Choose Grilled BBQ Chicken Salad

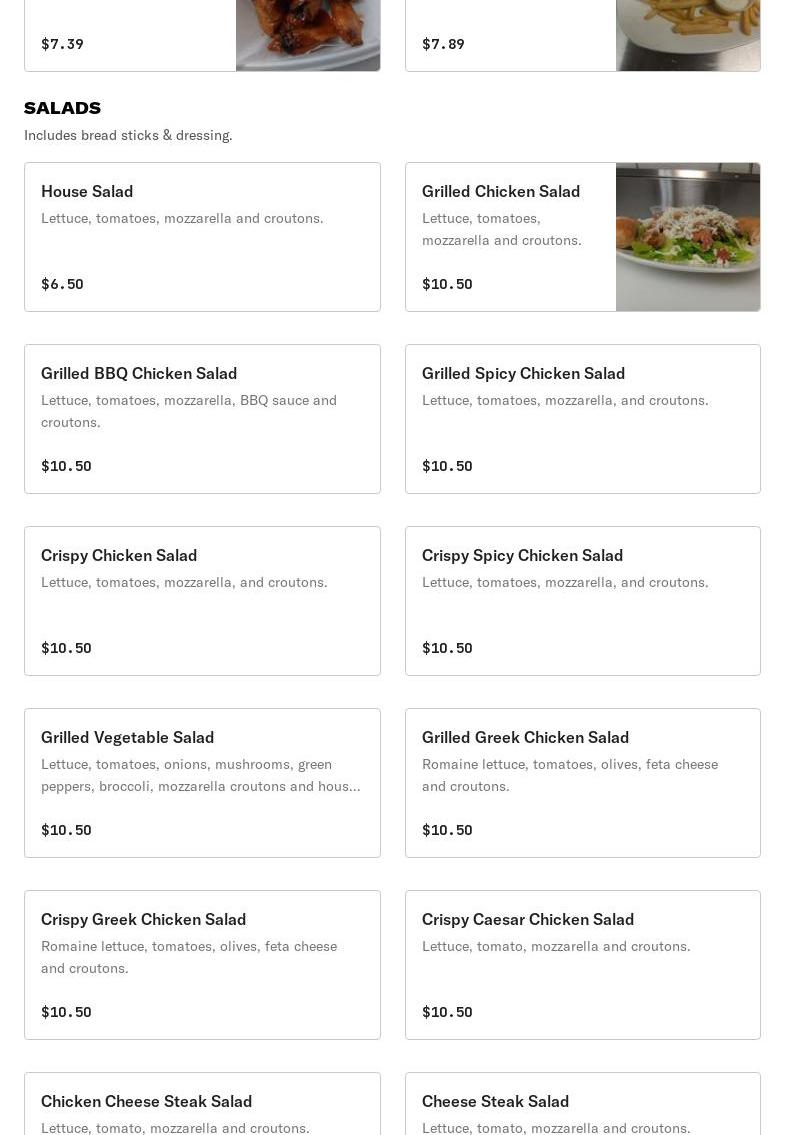click(x=202, y=419)
